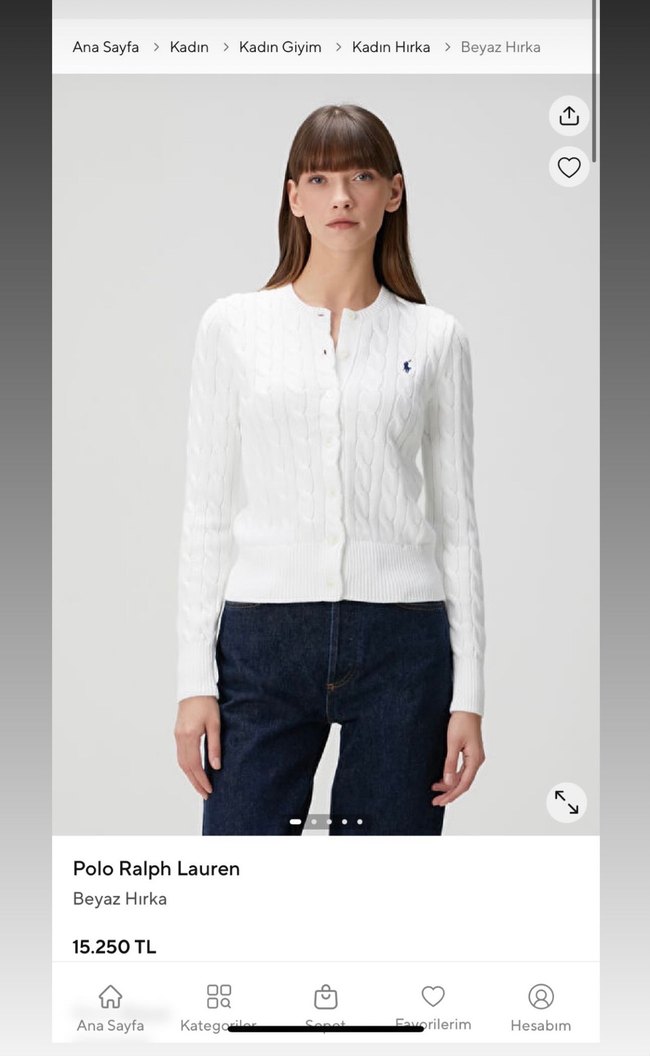Open the Hesabım account tab
The image size is (650, 1056).
pos(541,1005)
